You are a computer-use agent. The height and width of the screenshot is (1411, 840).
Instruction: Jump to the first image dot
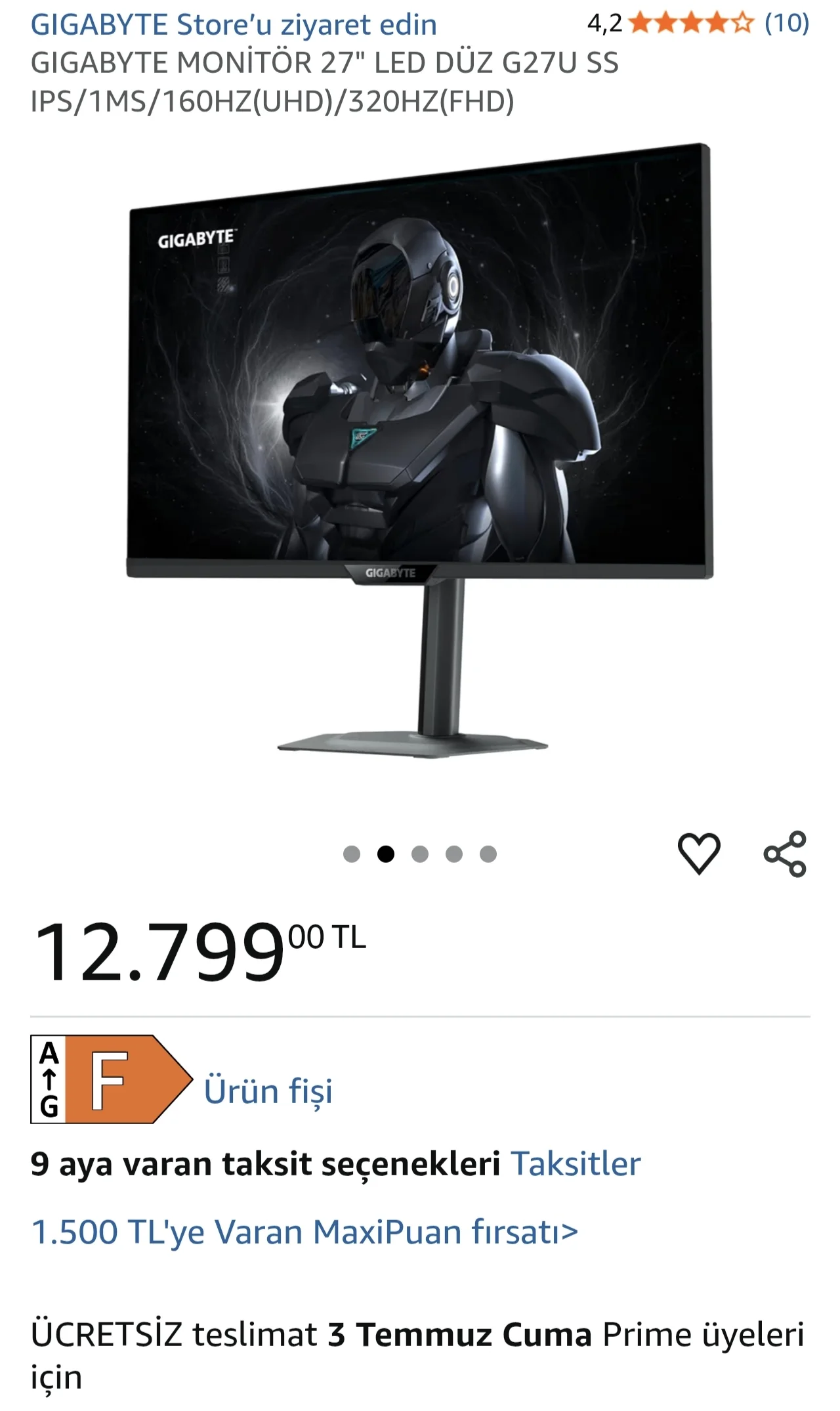tap(352, 854)
